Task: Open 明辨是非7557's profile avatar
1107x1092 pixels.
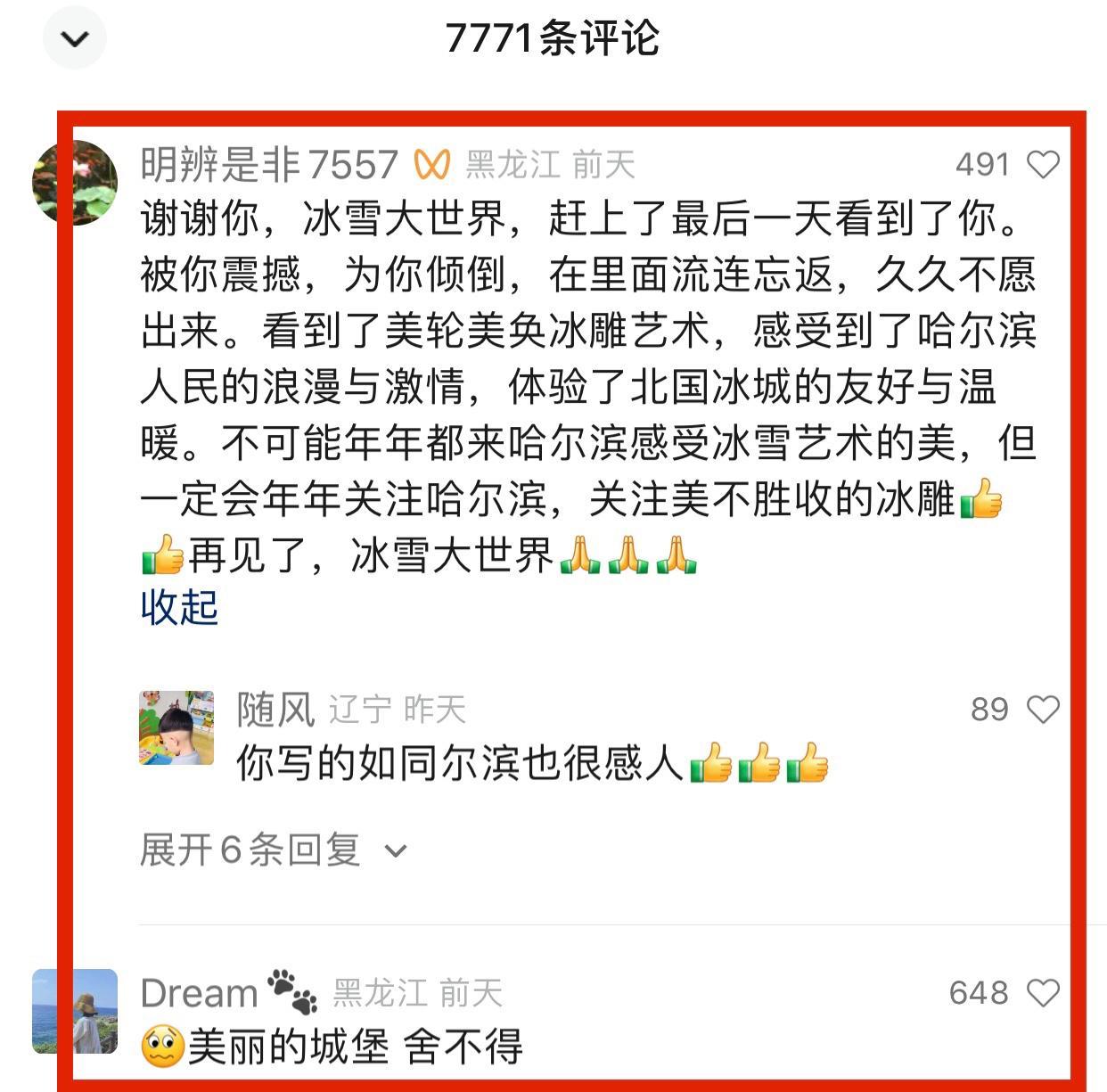Action: 75,183
